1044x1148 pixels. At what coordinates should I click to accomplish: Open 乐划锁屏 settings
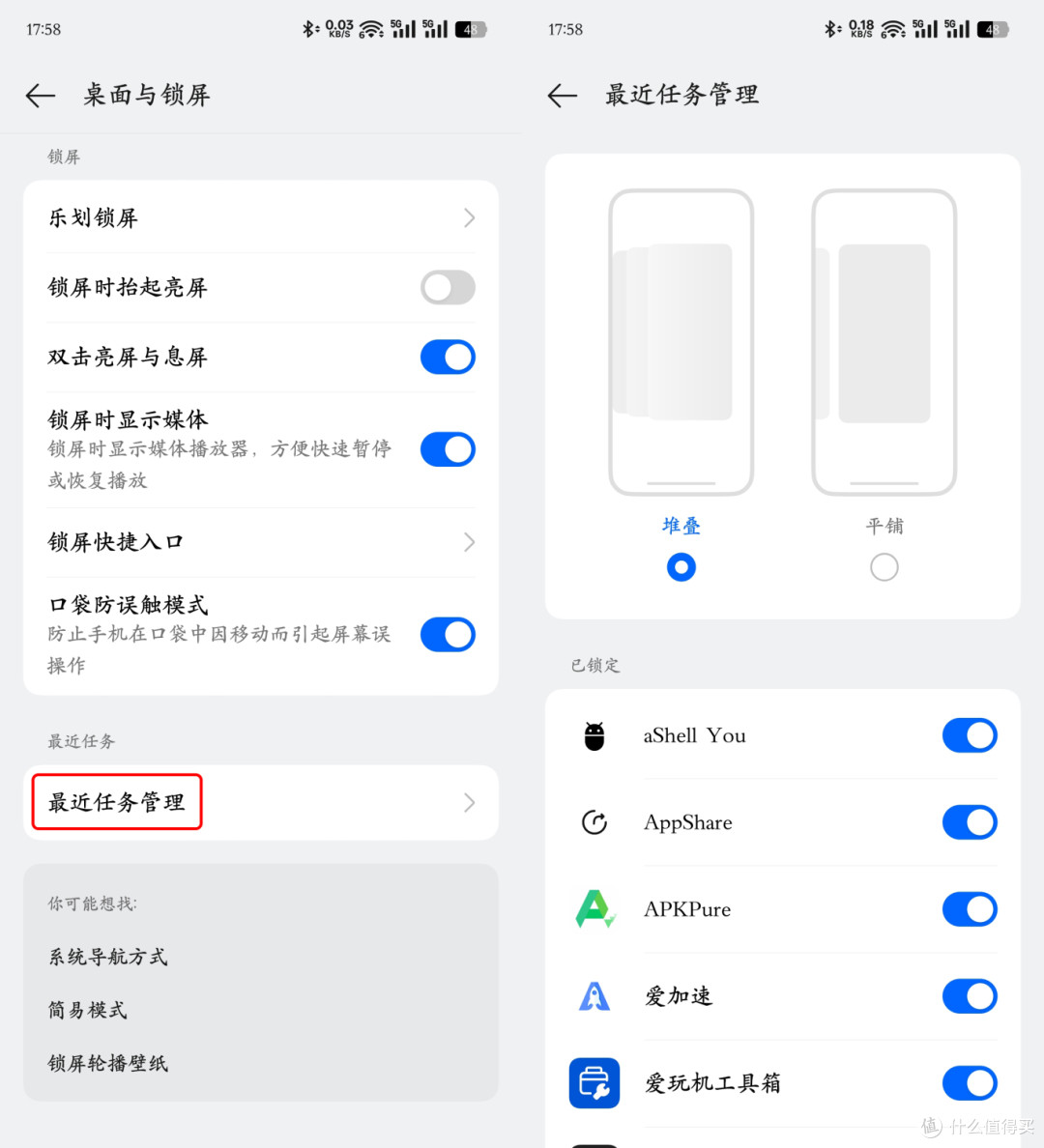pos(261,218)
